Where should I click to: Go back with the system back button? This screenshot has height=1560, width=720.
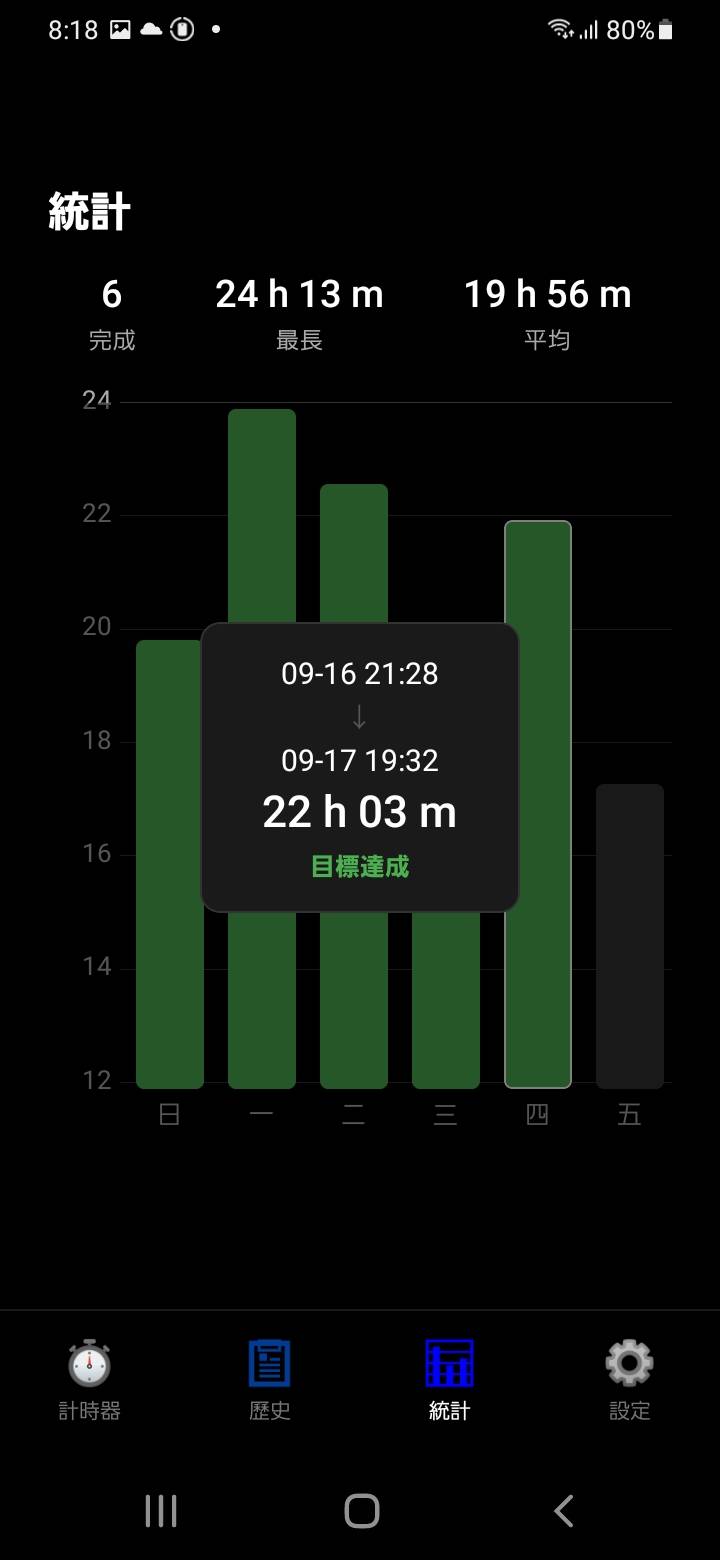tap(564, 1511)
